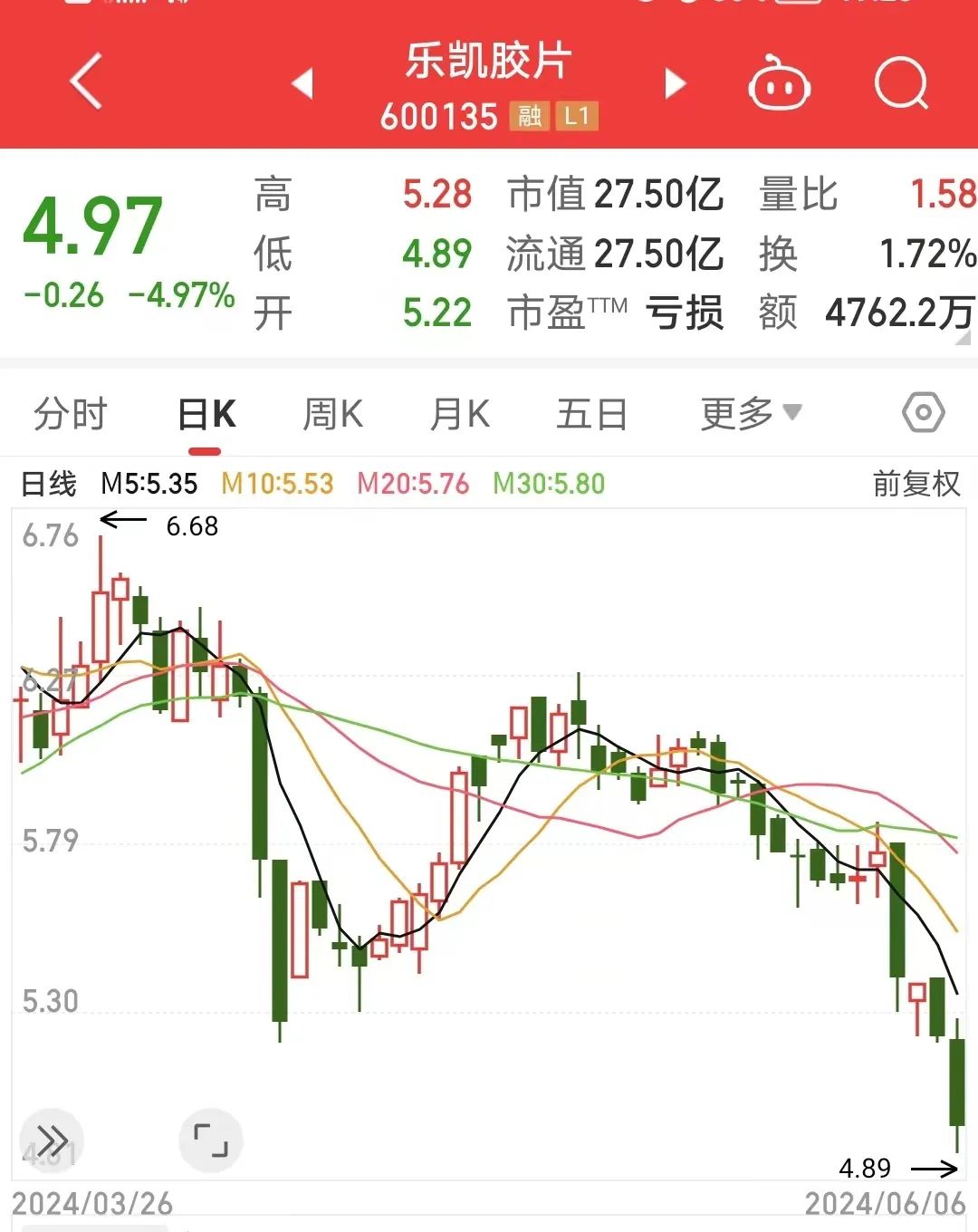Switch to the previous stock
The width and height of the screenshot is (978, 1232).
click(302, 83)
